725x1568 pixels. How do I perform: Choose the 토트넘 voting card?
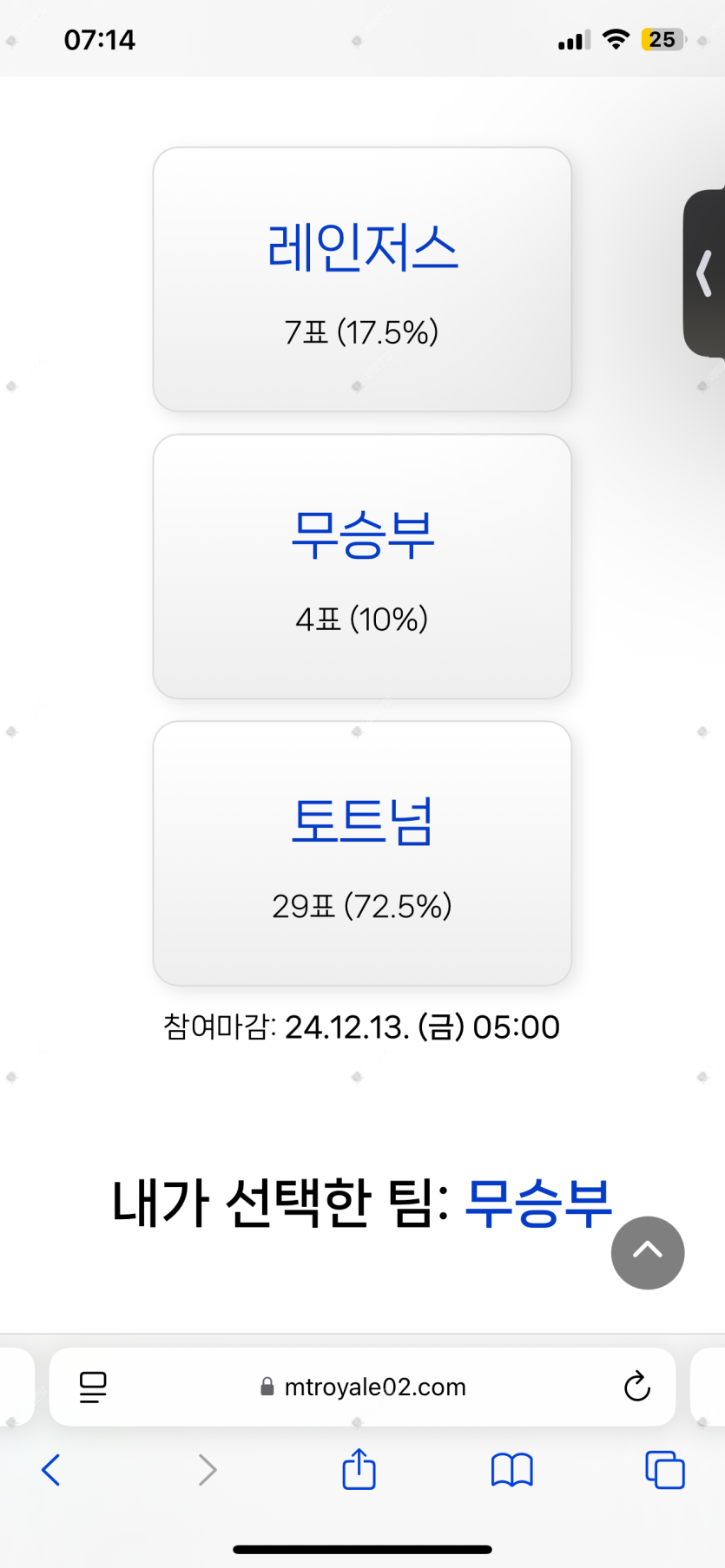pos(362,853)
